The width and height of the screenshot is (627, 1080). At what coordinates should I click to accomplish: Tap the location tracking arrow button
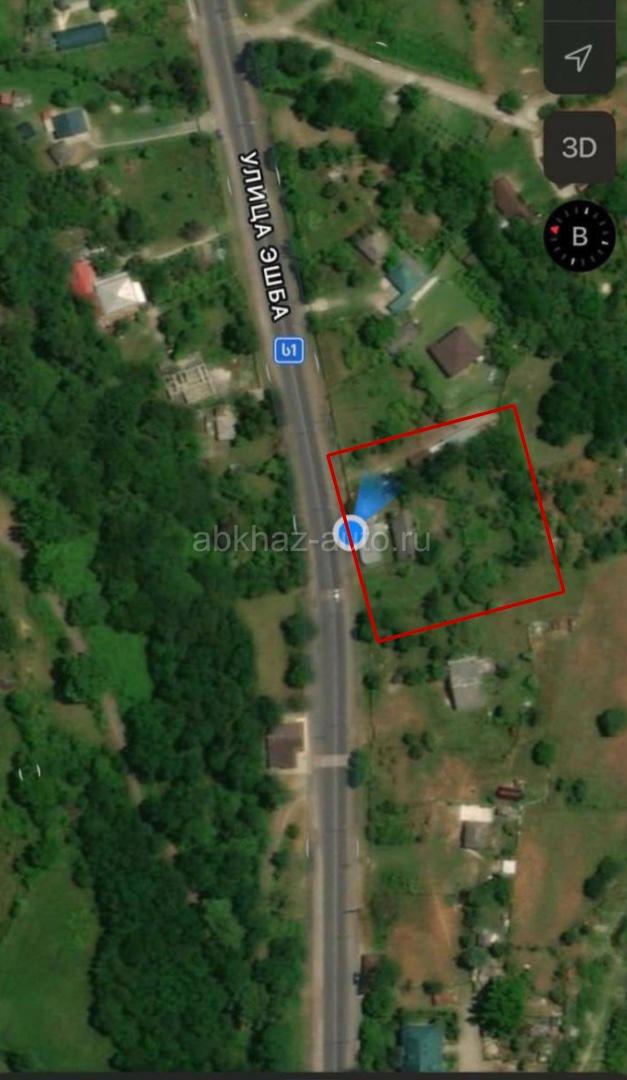pos(579,57)
